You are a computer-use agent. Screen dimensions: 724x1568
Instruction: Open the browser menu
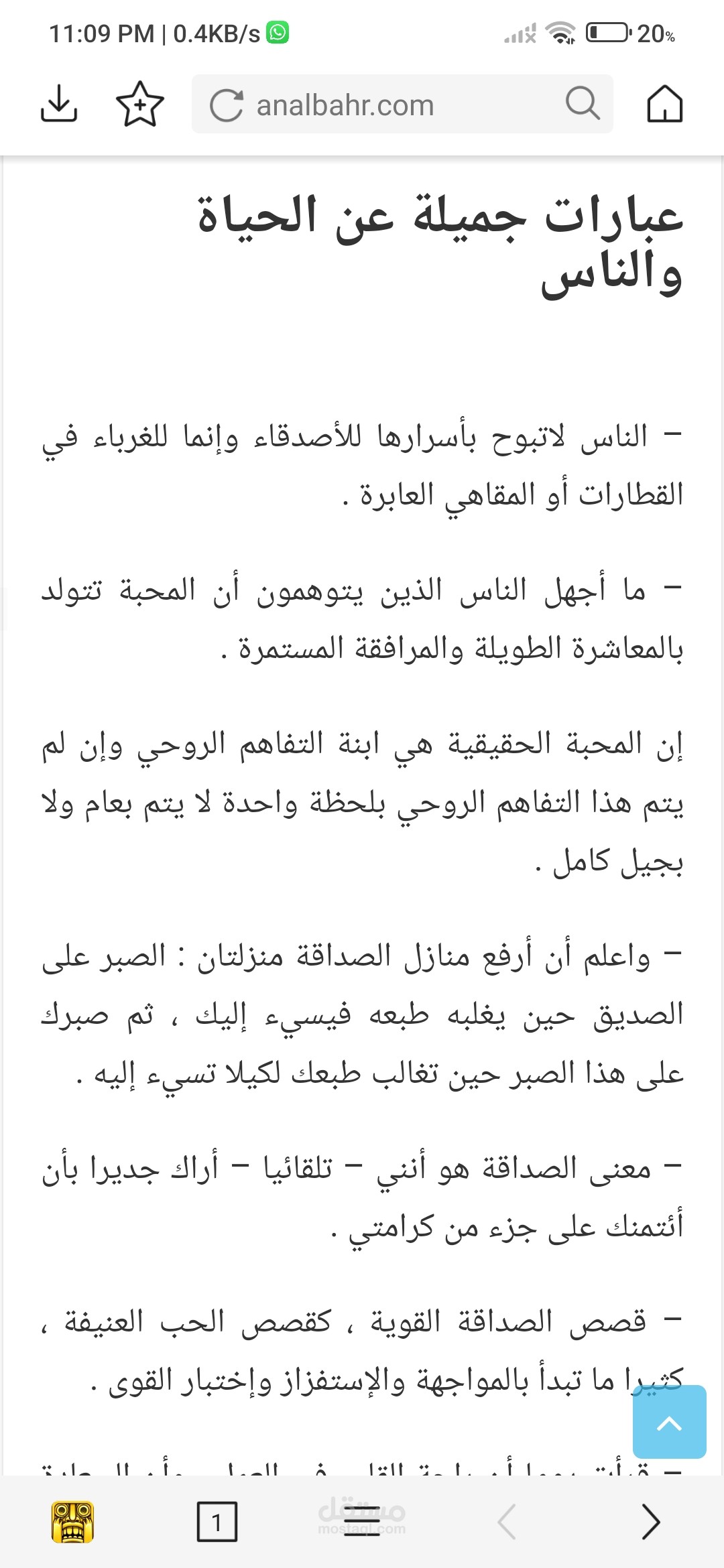pyautogui.click(x=362, y=1522)
